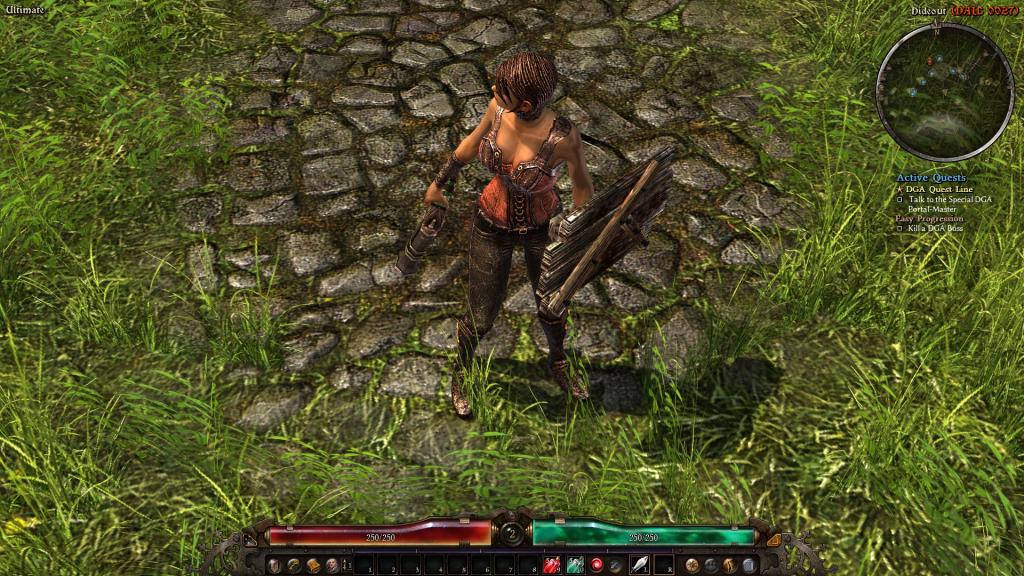The image size is (1024, 576).
Task: Open the character sheet helmet icon
Action: click(274, 565)
